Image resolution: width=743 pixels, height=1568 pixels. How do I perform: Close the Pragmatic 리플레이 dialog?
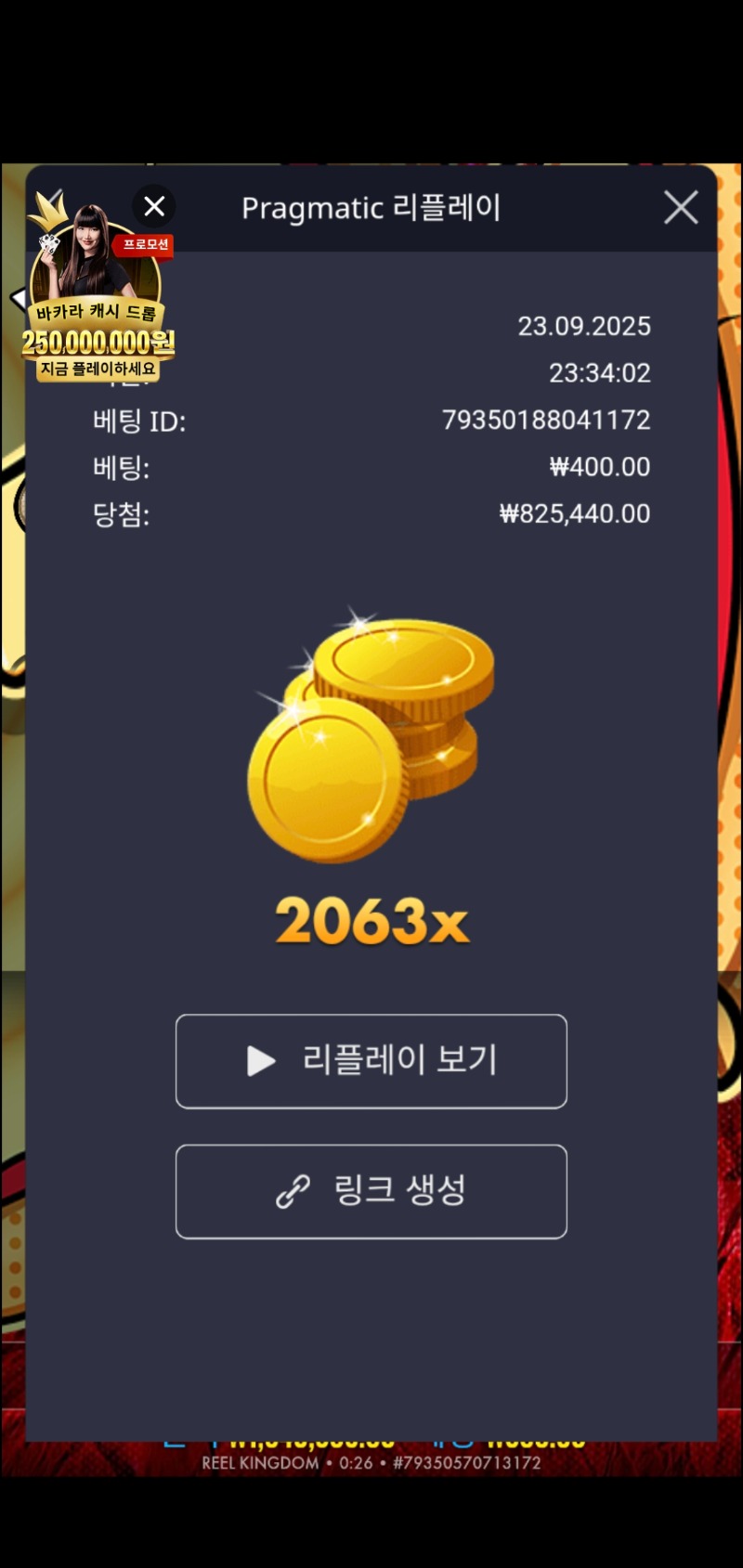click(681, 208)
